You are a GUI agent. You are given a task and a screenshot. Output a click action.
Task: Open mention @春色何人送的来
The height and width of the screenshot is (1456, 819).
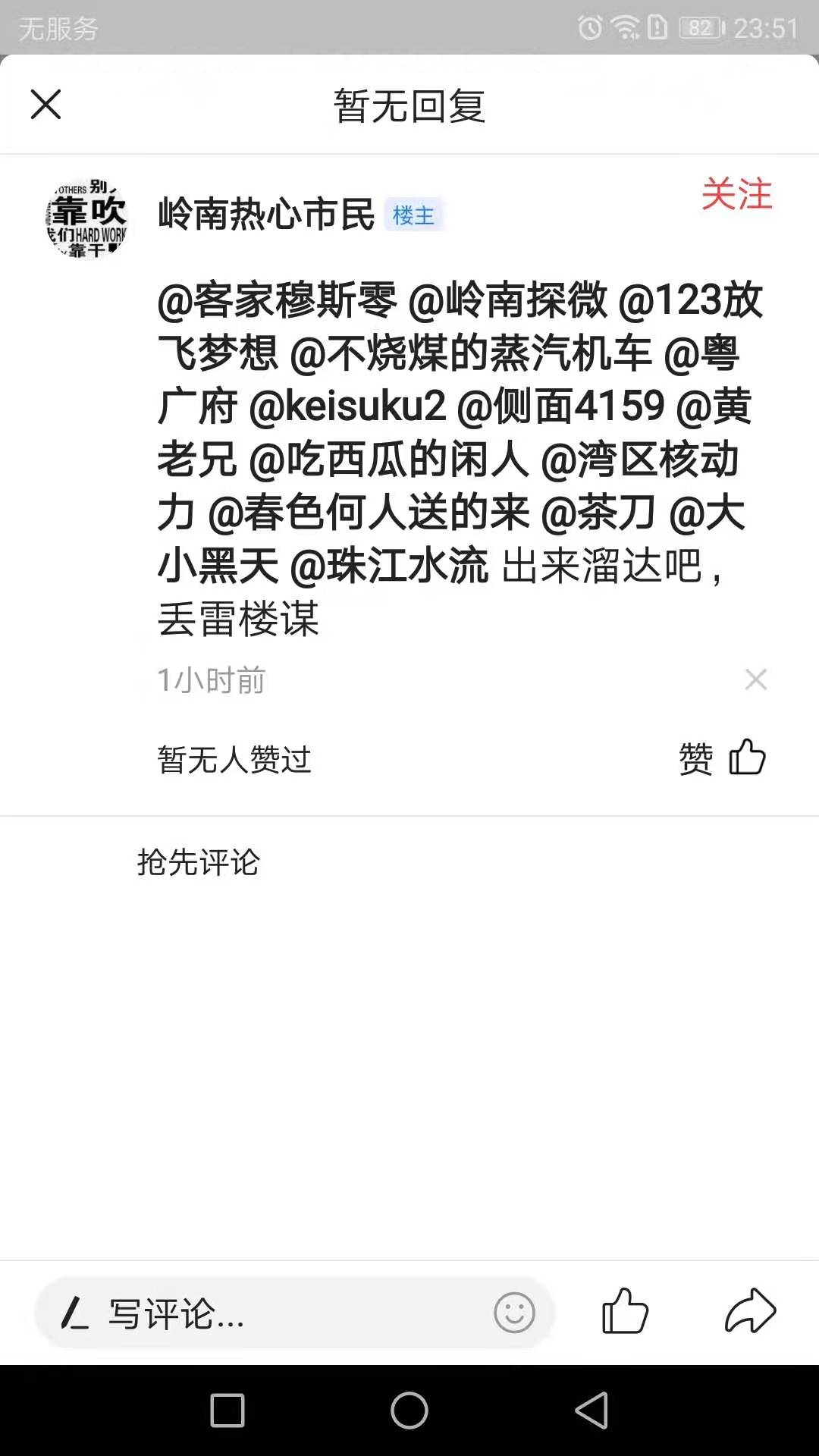pyautogui.click(x=369, y=513)
